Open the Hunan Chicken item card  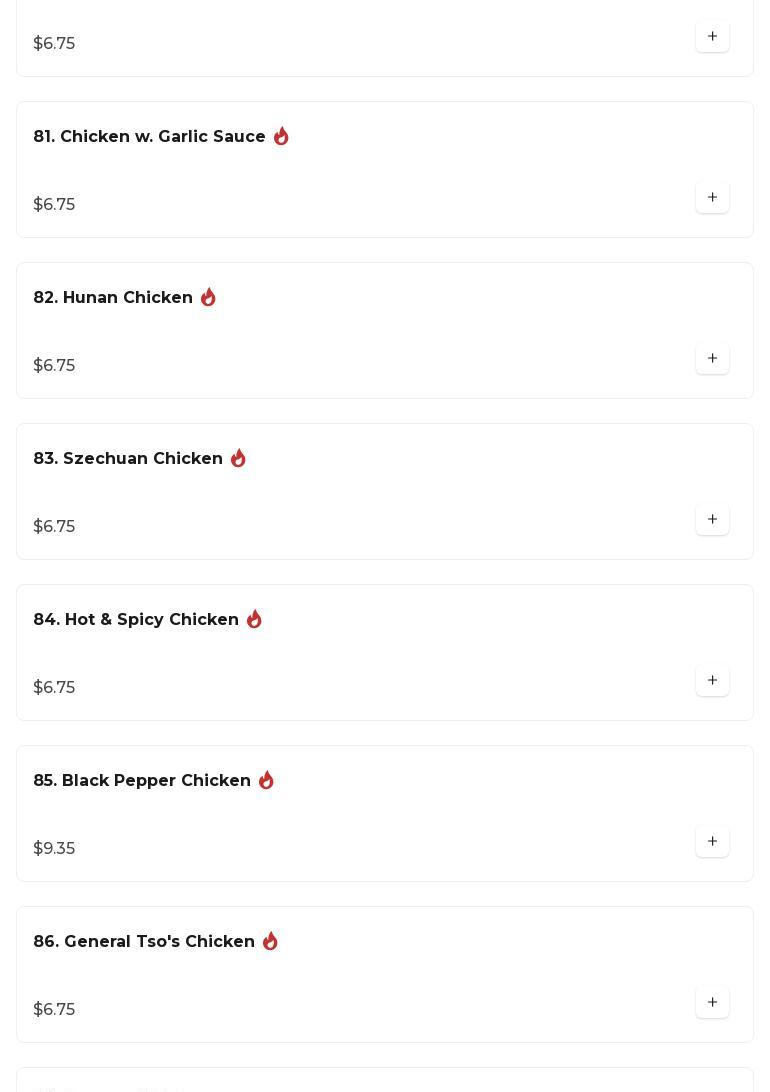[113, 298]
